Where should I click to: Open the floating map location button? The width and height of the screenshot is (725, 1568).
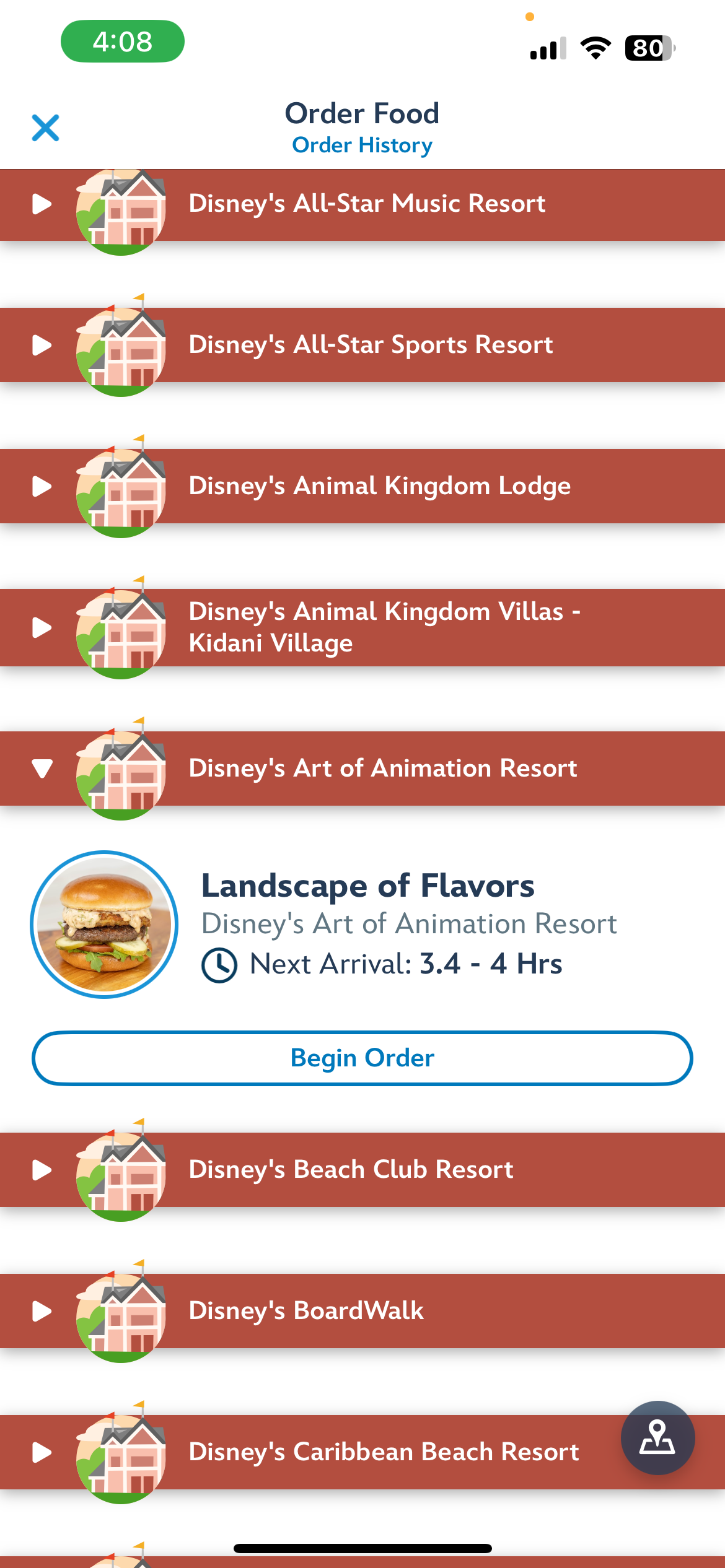(657, 1437)
